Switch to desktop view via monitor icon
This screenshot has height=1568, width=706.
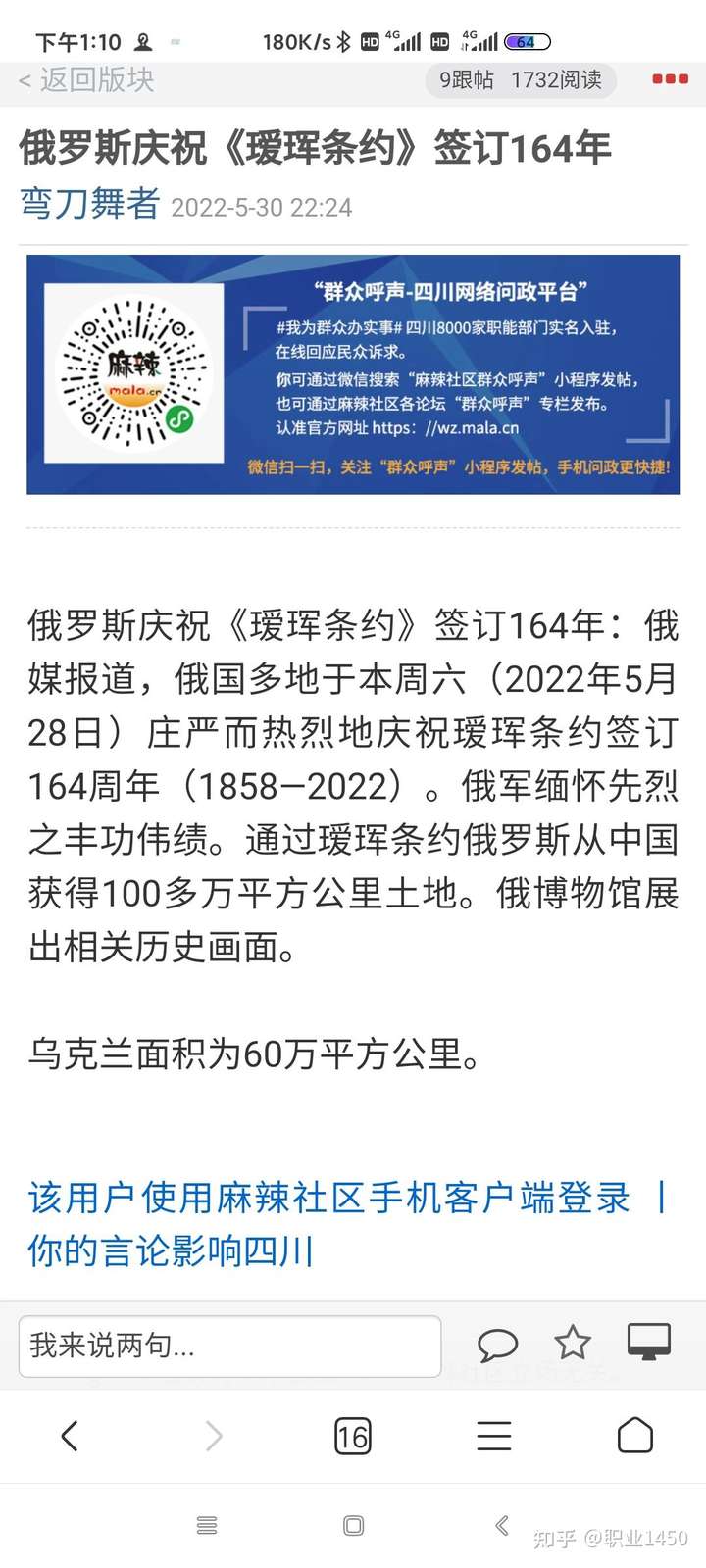coord(649,1342)
